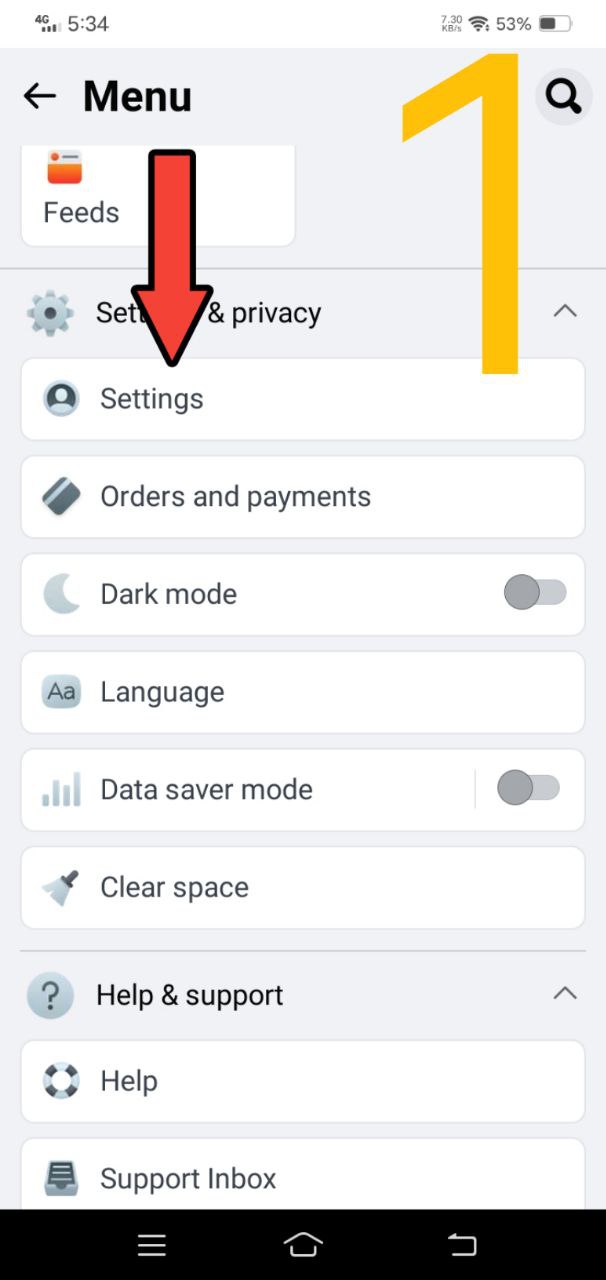This screenshot has width=606, height=1280.
Task: Collapse the Help & support section
Action: point(565,994)
